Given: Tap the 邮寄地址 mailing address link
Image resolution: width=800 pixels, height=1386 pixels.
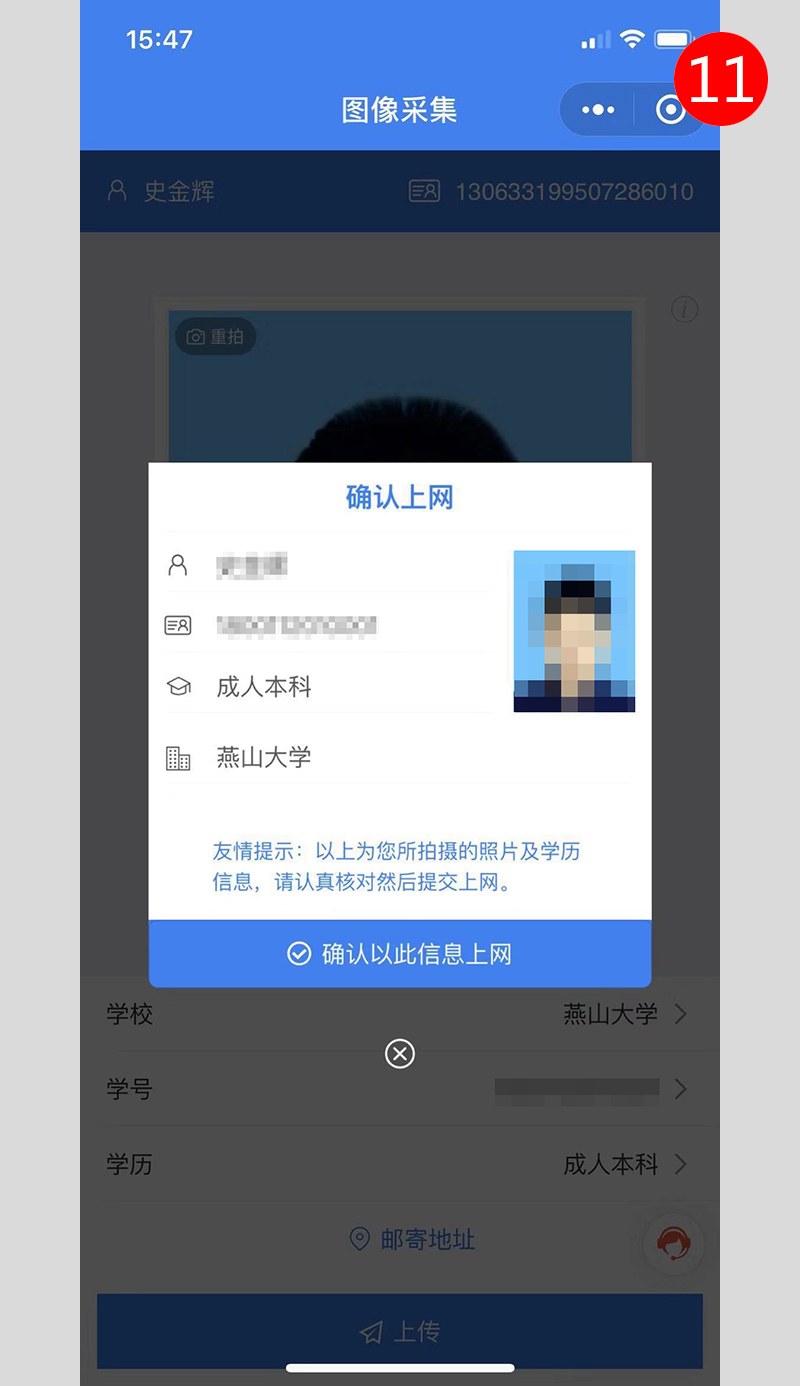Looking at the screenshot, I should point(412,1240).
